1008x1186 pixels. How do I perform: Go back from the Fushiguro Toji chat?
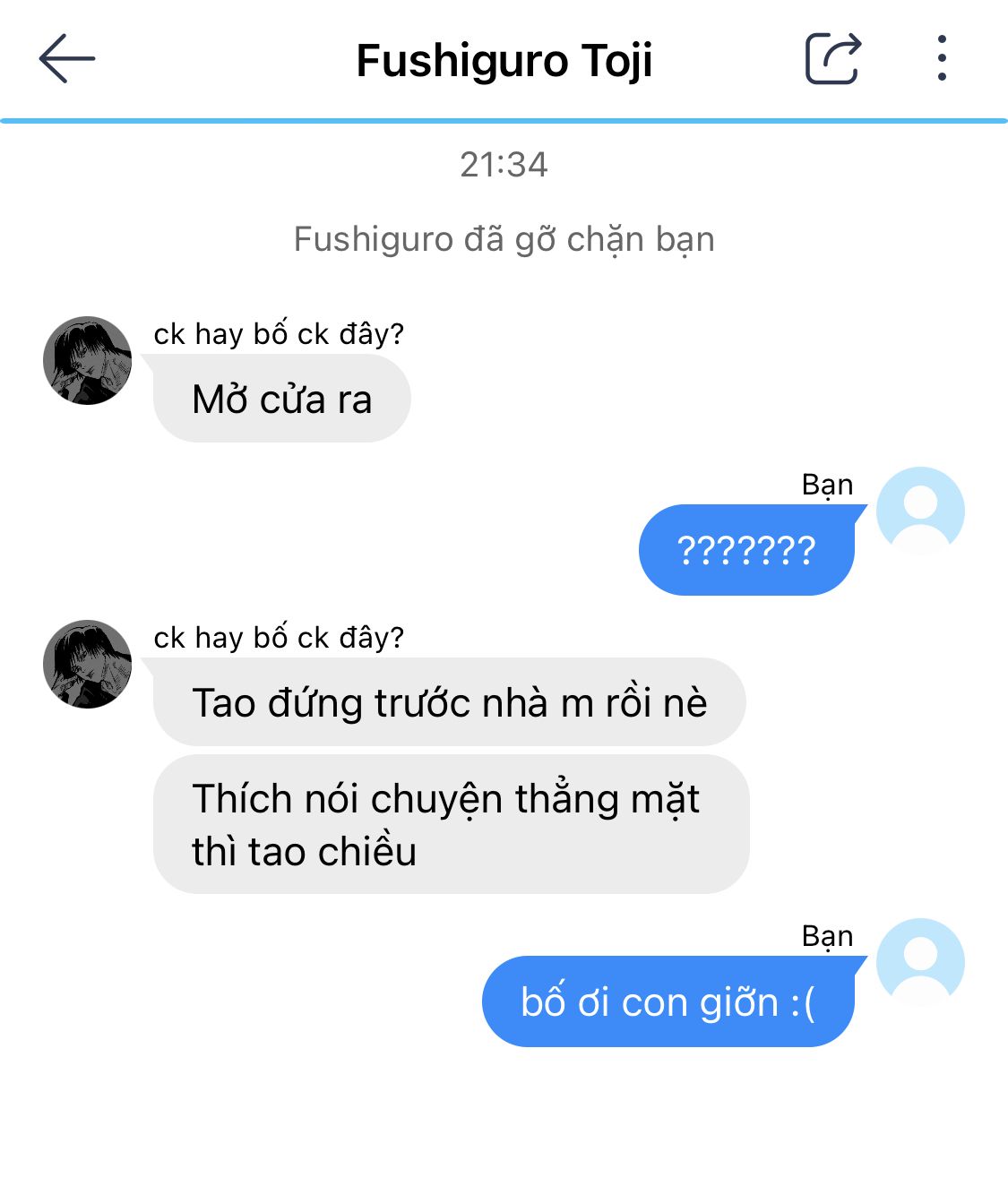coord(66,59)
